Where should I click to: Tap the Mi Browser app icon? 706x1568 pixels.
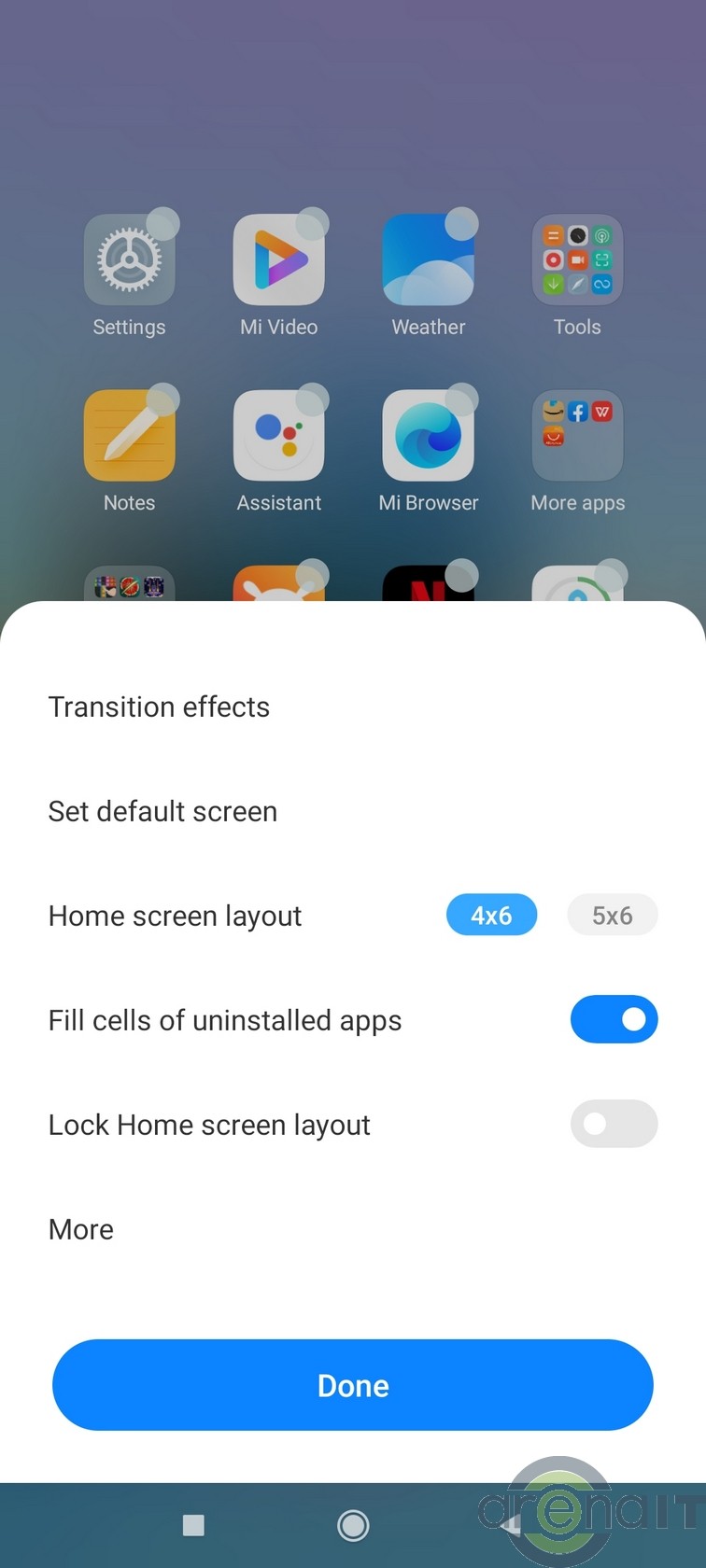428,436
